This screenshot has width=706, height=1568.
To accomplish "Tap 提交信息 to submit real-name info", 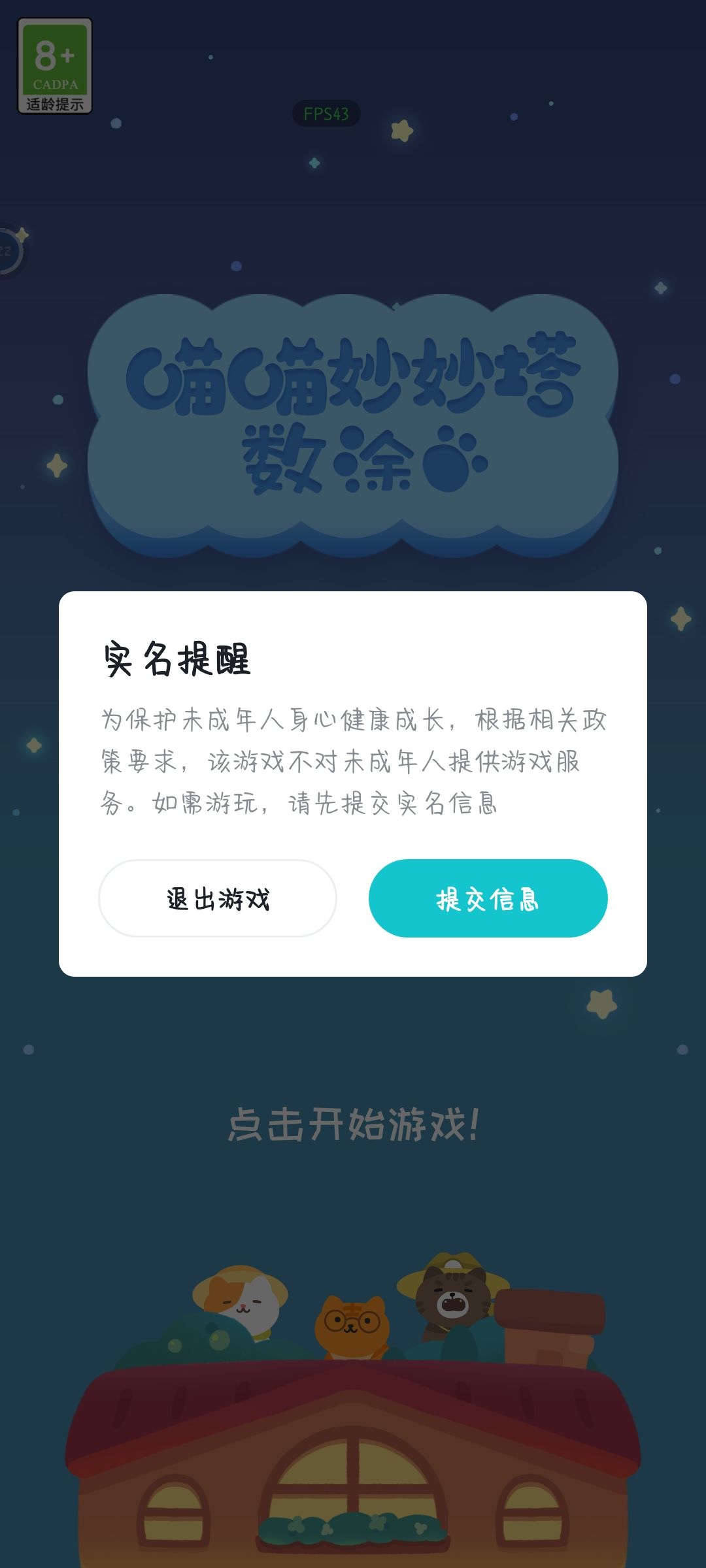I will coord(488,898).
